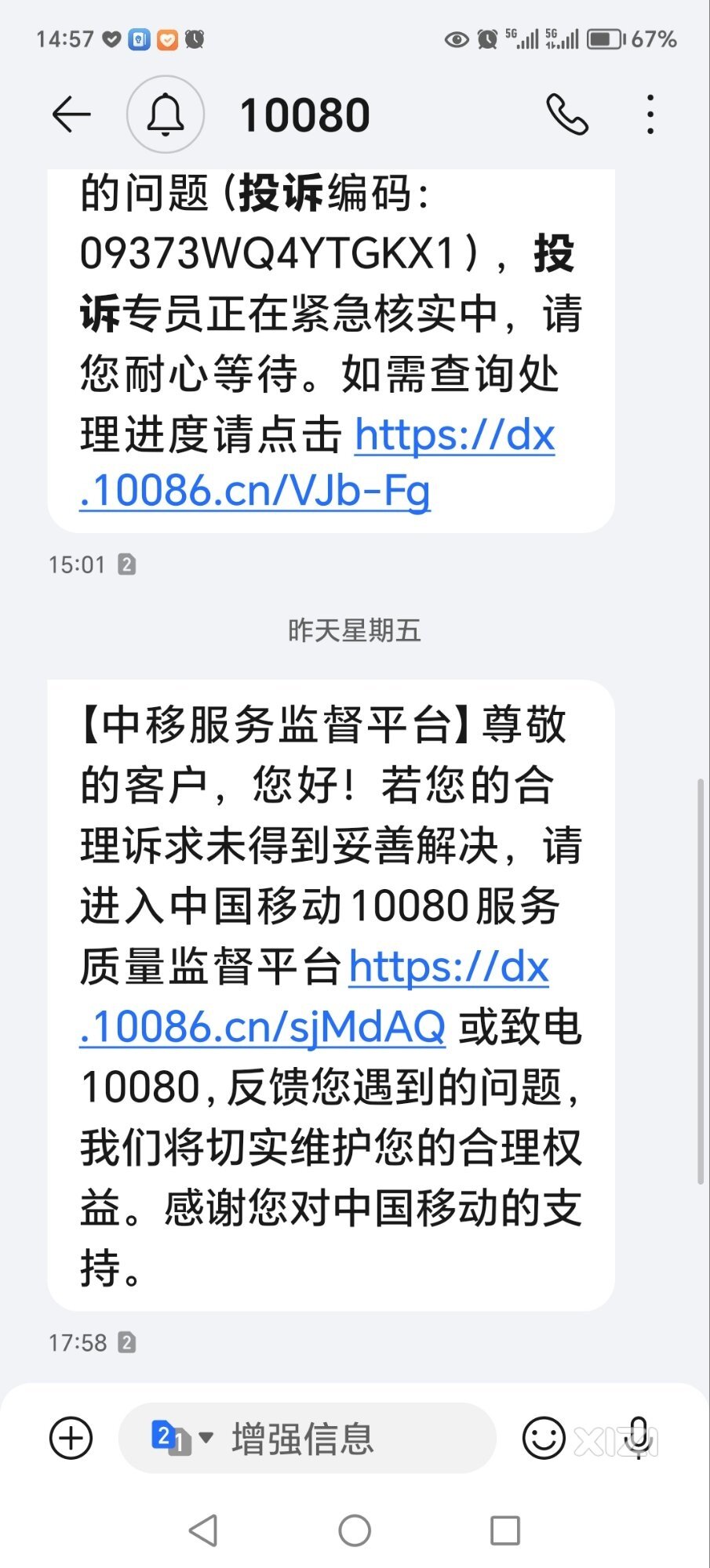The image size is (710, 1568).
Task: Open the overflow menu
Action: [650, 115]
